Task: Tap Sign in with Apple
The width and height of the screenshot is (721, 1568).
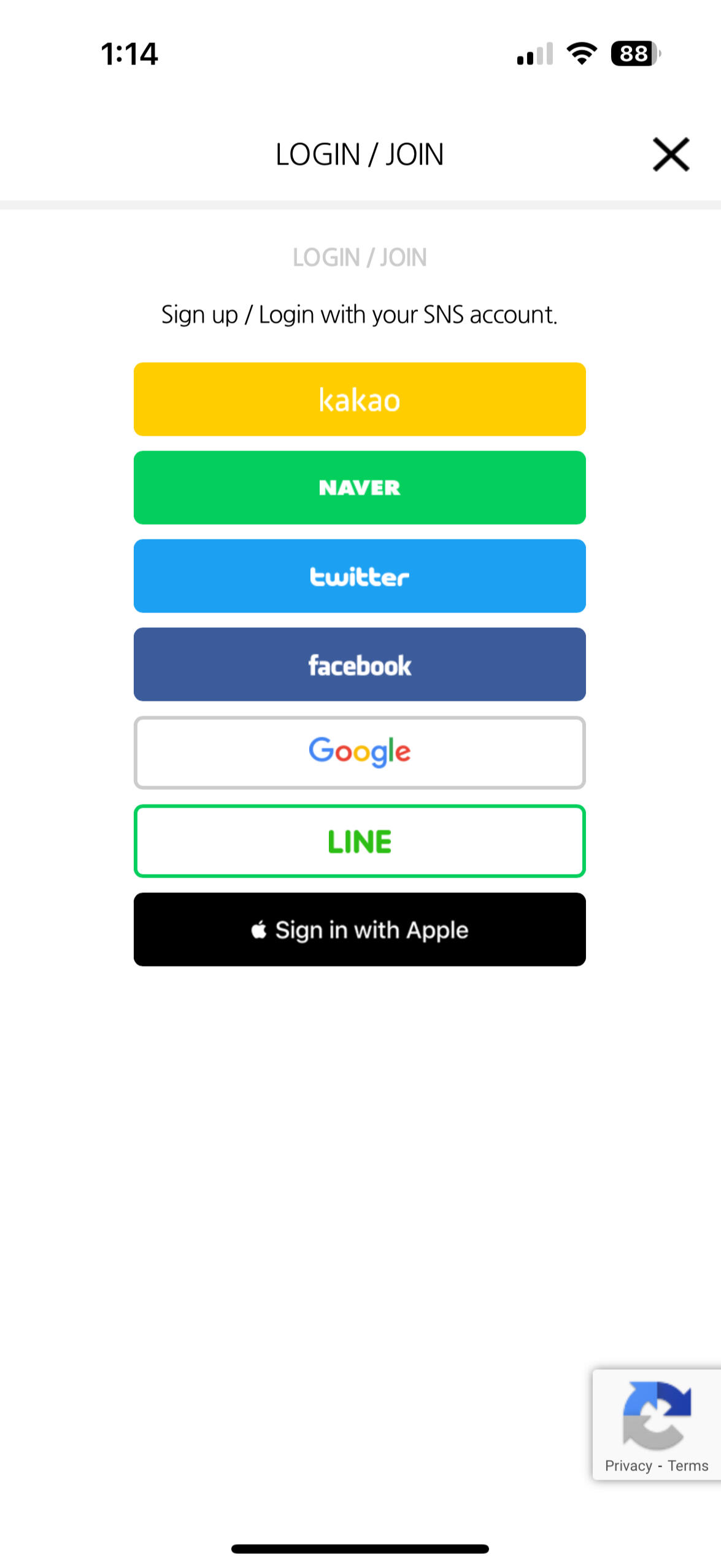Action: [360, 929]
